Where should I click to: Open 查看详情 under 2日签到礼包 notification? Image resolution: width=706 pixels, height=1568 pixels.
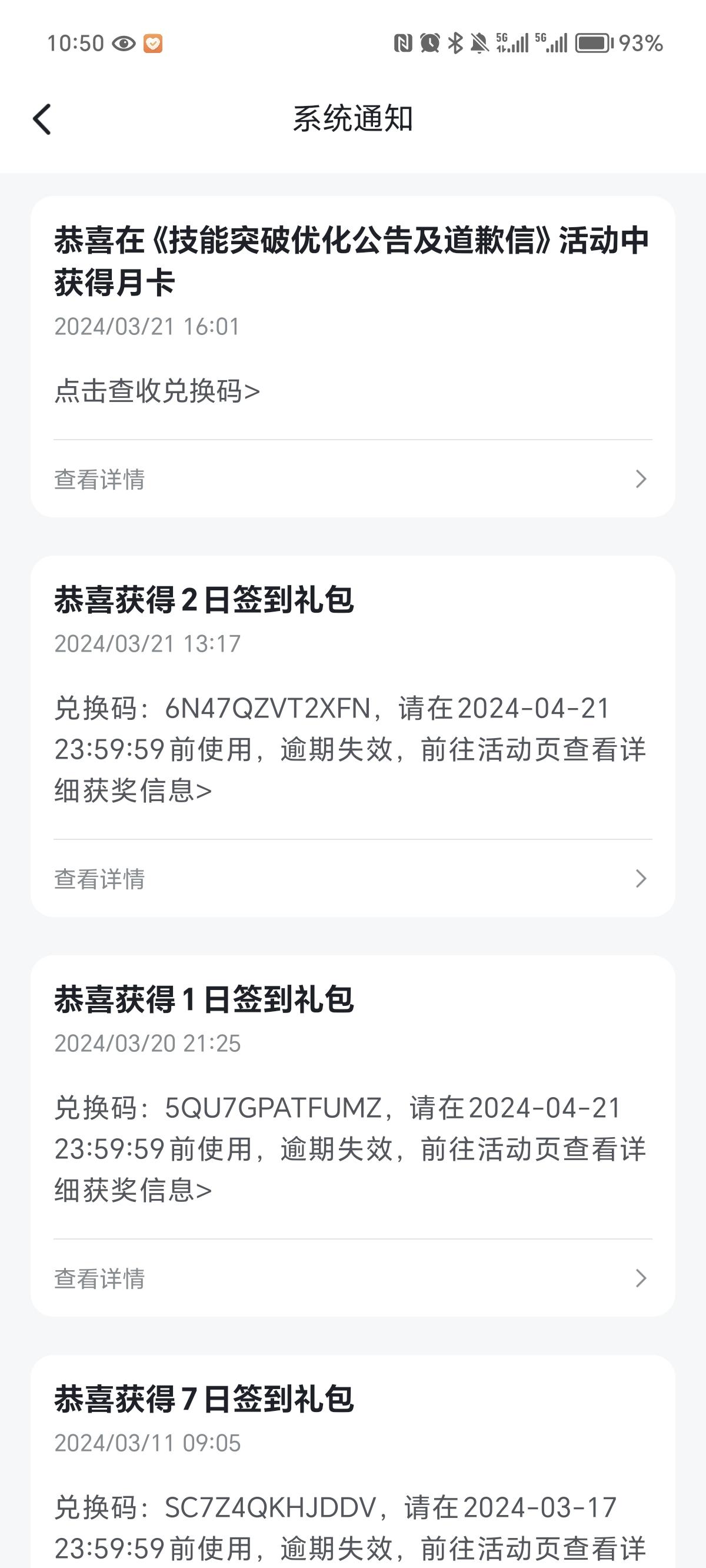(x=353, y=878)
